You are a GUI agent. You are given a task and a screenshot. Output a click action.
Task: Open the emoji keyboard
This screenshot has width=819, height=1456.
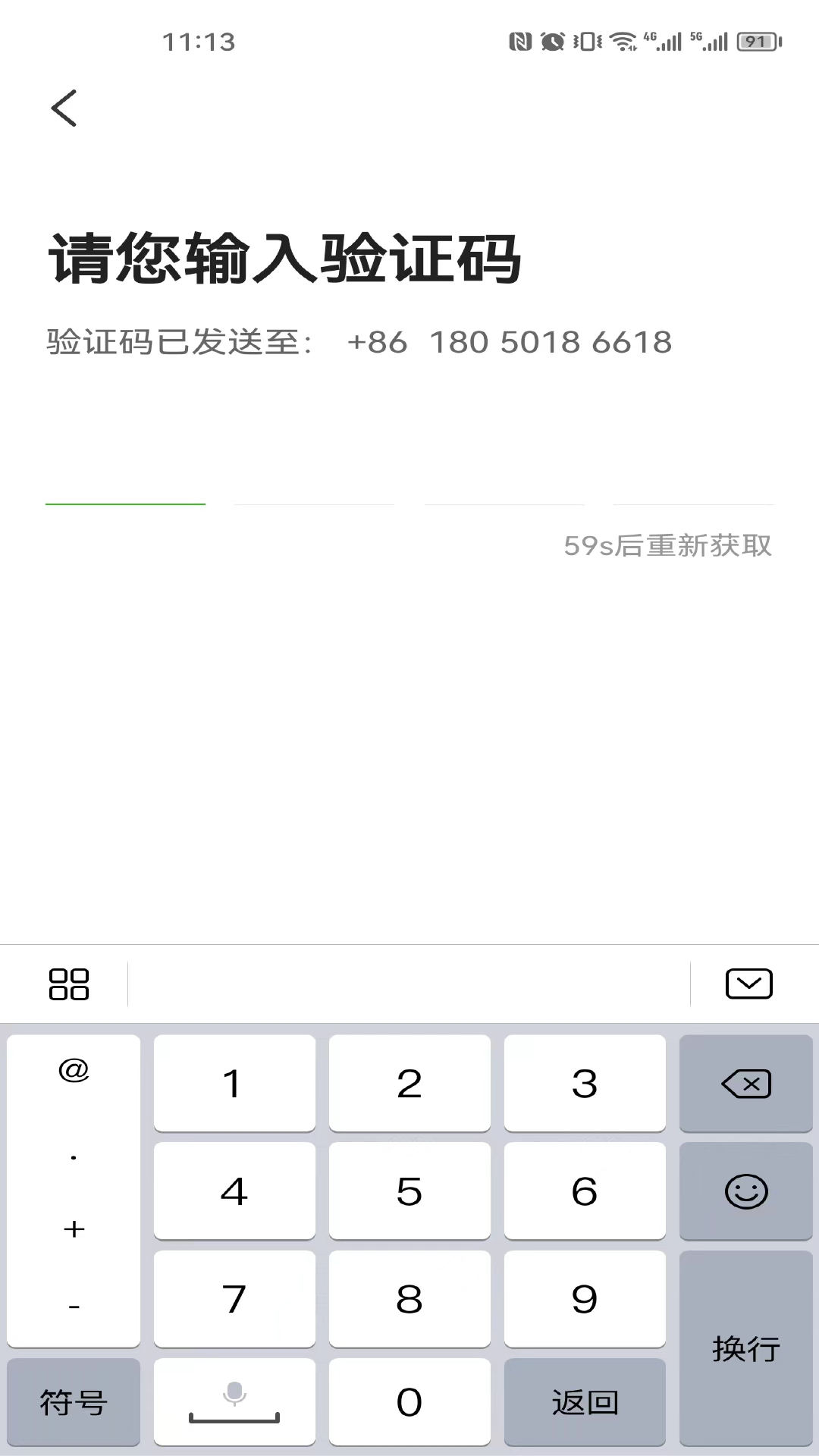[x=745, y=1191]
